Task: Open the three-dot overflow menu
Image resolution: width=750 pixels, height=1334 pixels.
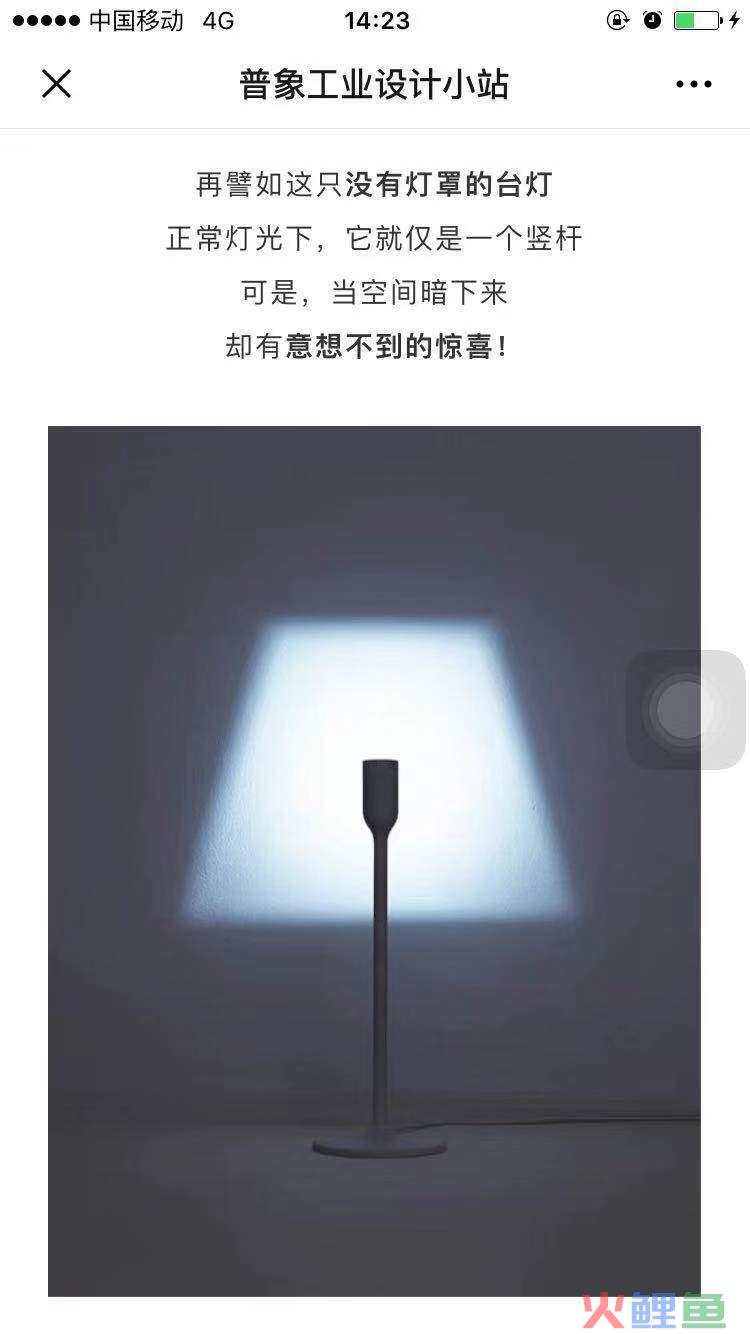Action: 693,85
